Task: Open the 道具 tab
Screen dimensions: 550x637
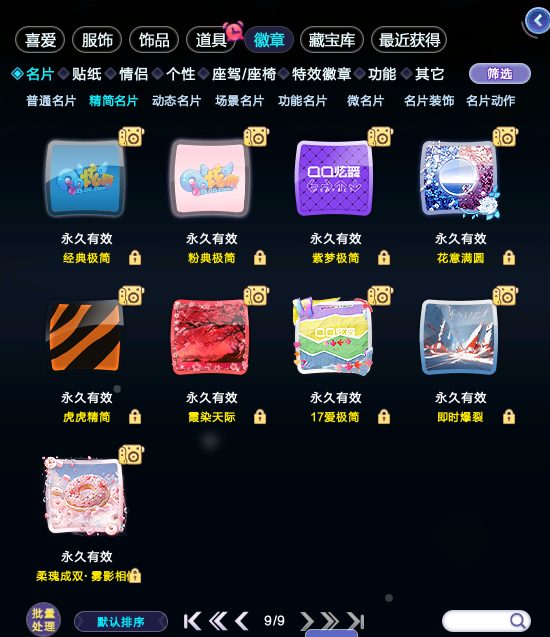Action: coord(211,40)
